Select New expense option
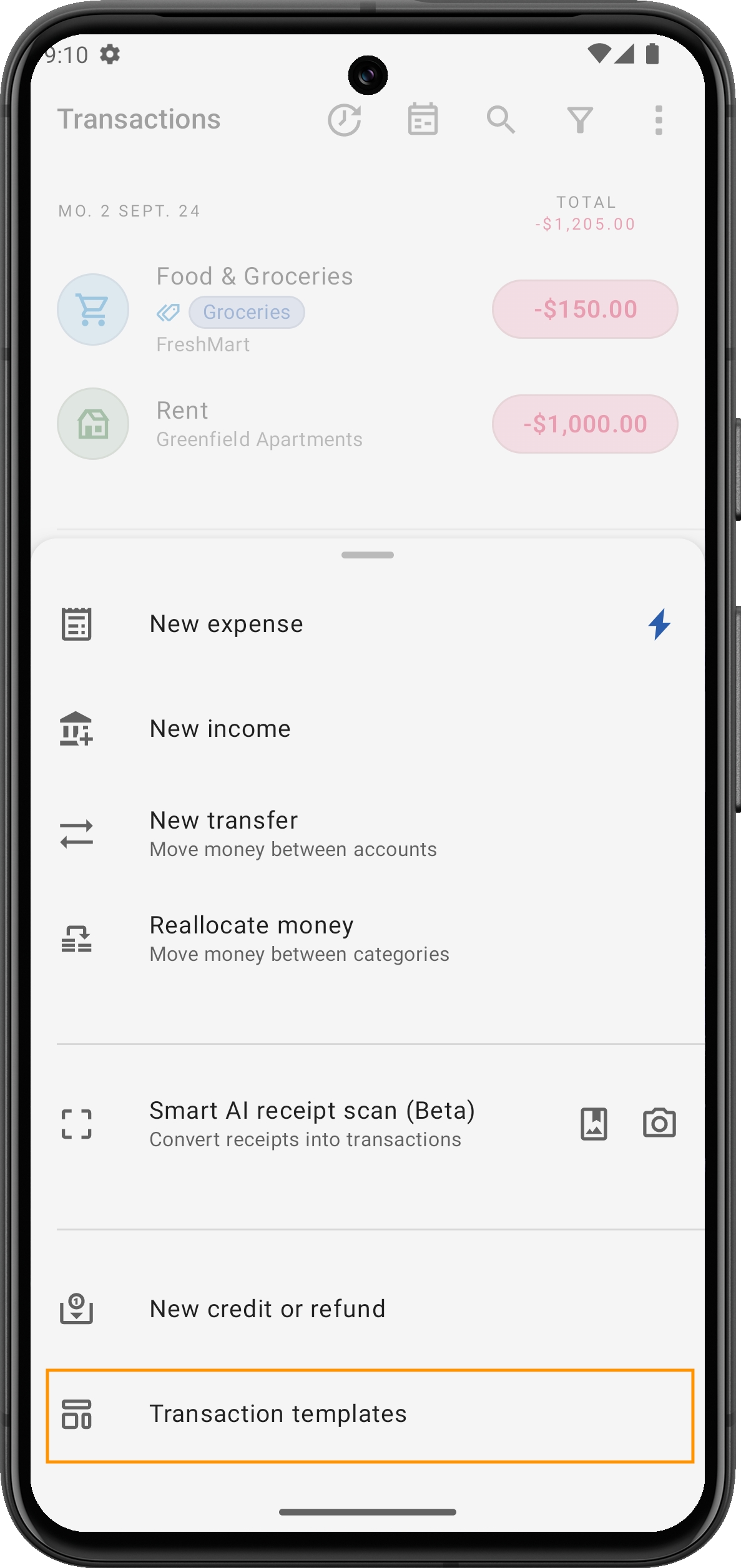 [x=226, y=625]
